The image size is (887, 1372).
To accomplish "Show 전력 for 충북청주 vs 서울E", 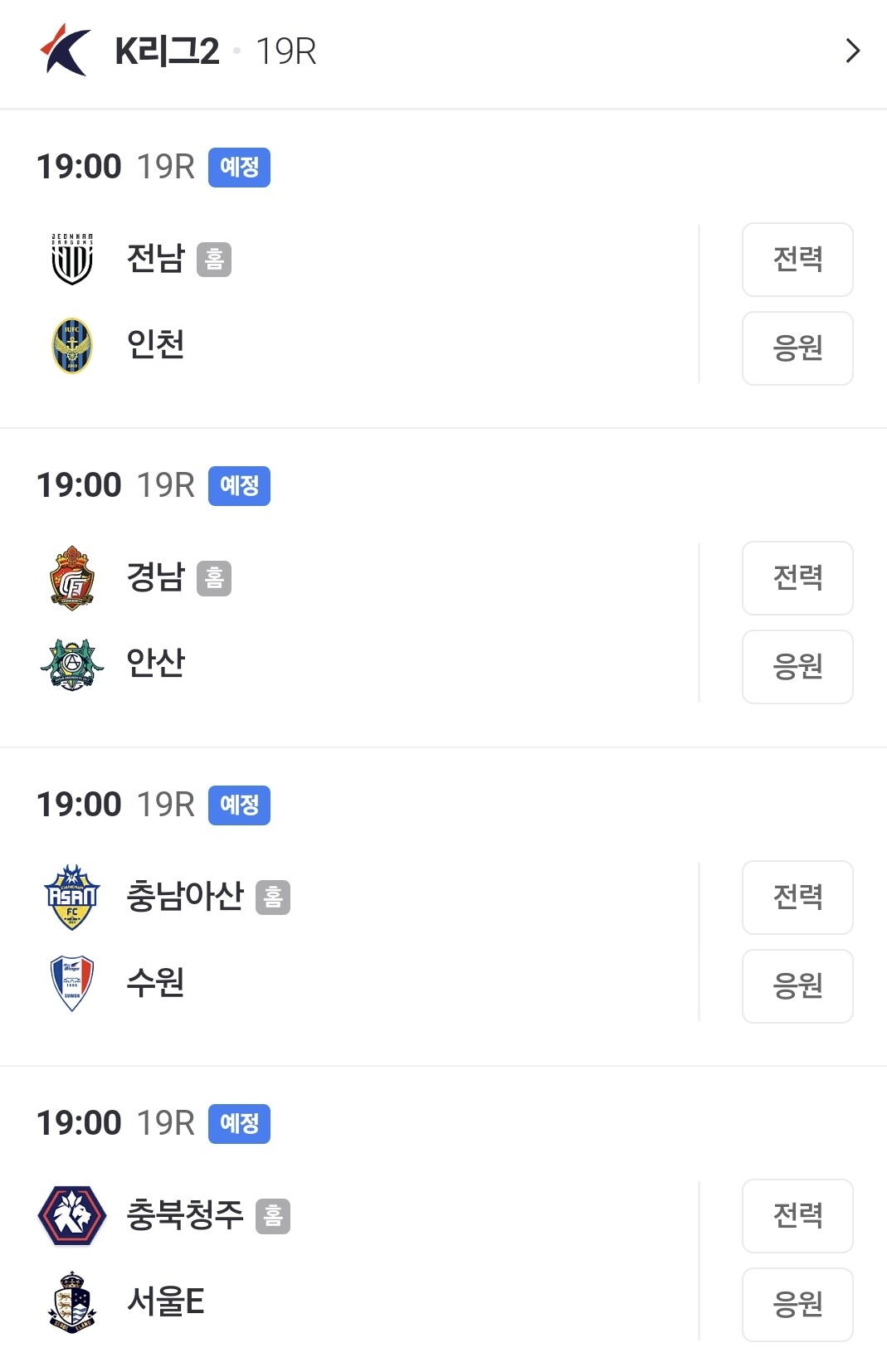I will [797, 1216].
